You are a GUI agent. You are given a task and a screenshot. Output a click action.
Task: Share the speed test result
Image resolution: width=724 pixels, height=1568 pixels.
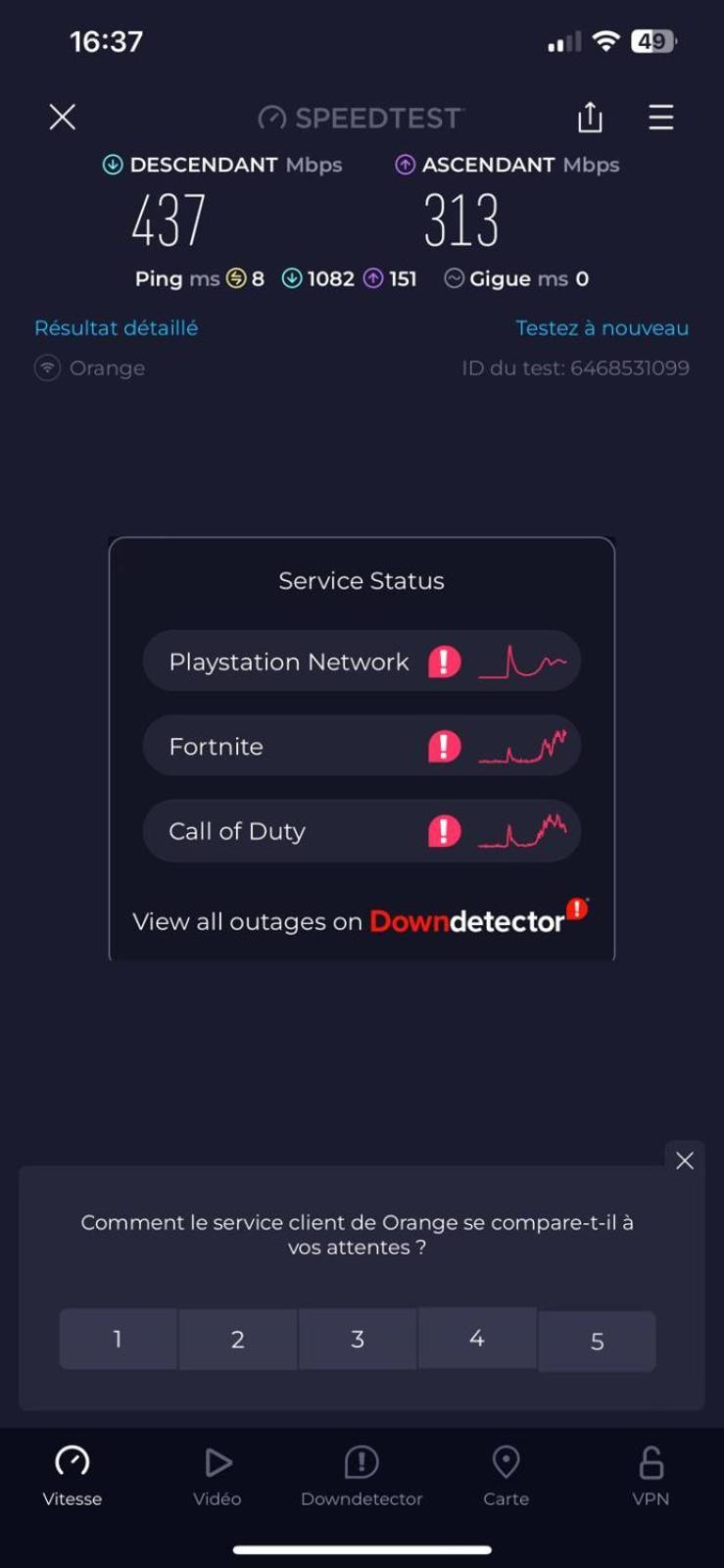(x=590, y=118)
